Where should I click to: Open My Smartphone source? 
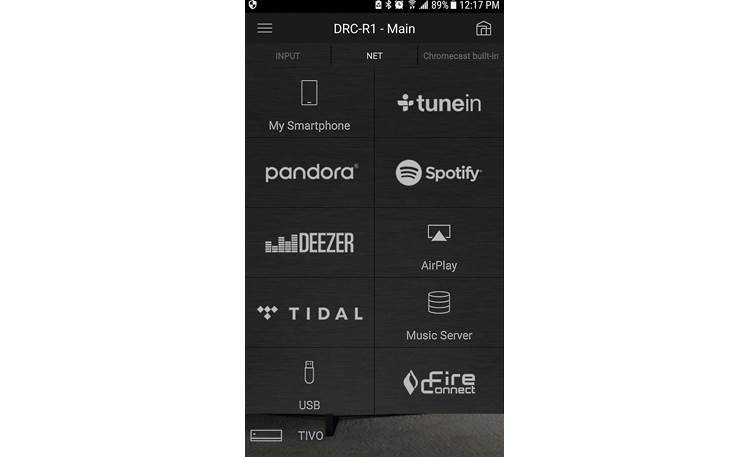309,104
